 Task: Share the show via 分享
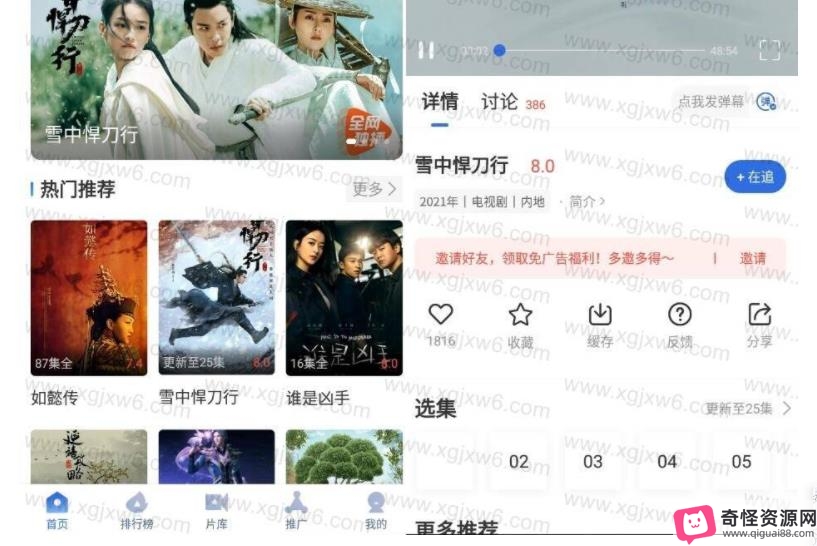[x=760, y=315]
